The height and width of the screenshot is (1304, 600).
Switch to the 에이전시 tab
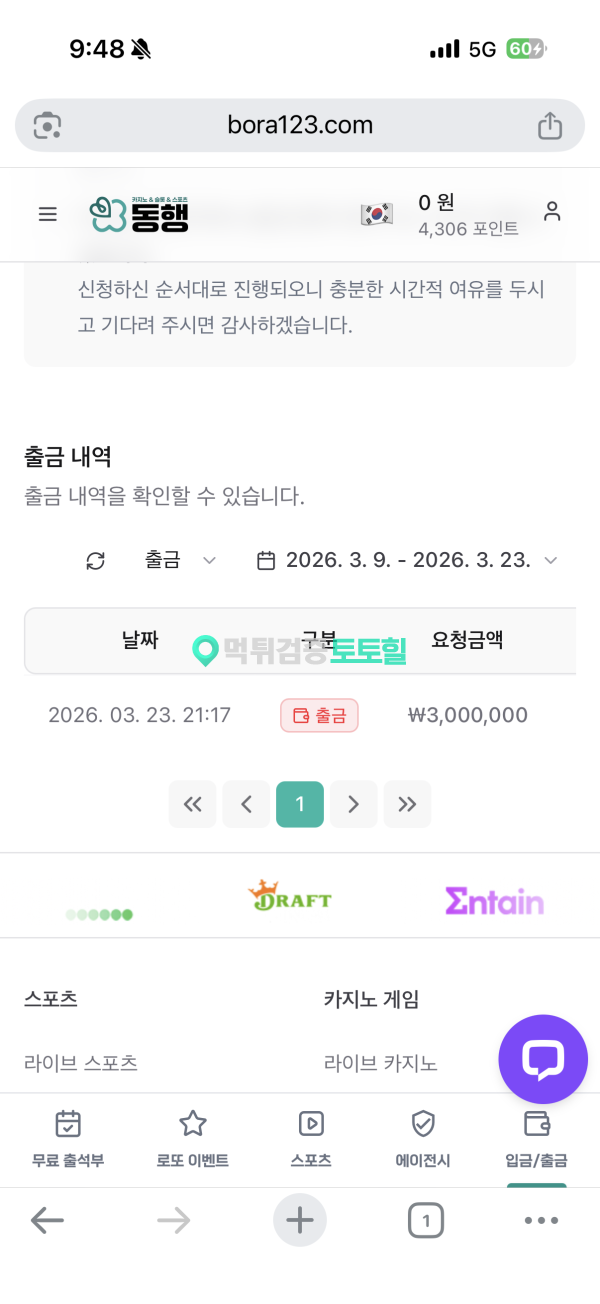[423, 1138]
